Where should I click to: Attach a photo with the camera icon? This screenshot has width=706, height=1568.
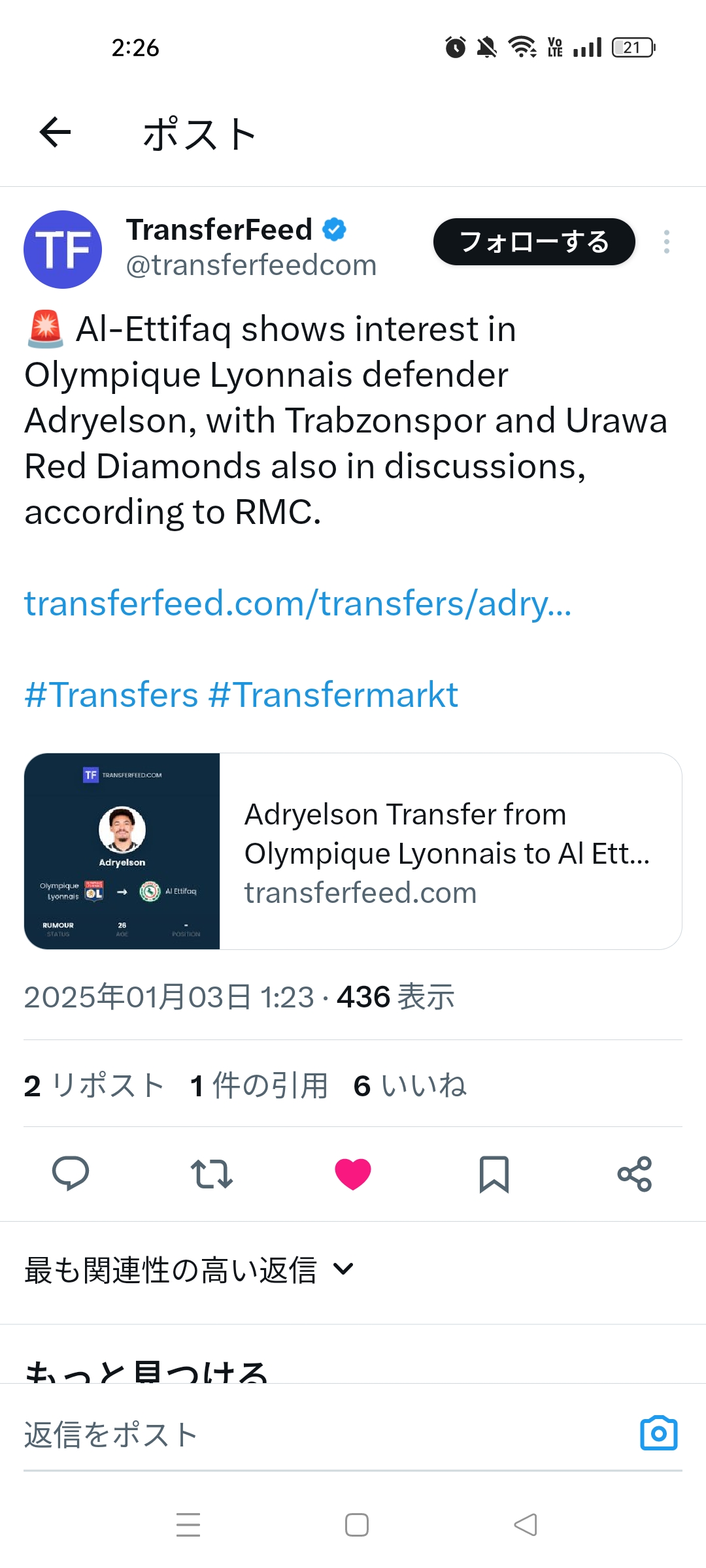658,1433
